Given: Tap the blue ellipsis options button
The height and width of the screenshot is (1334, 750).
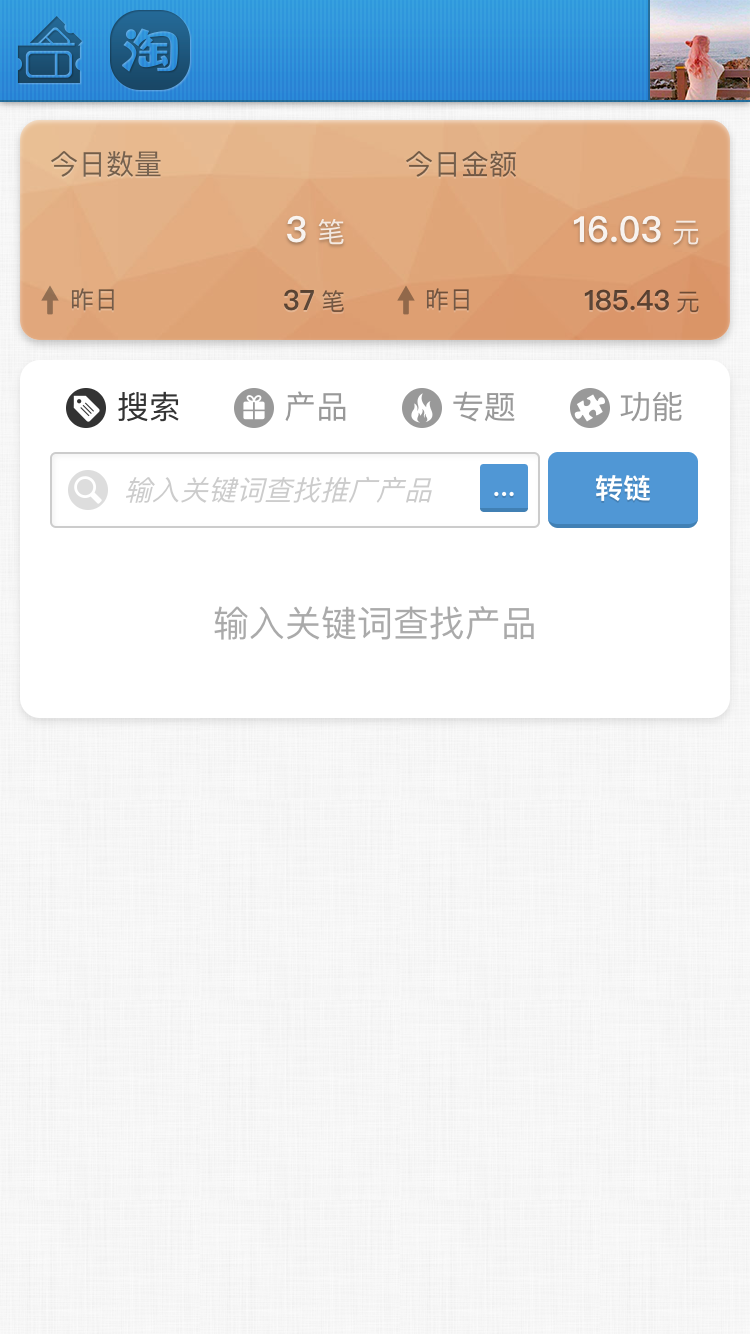Looking at the screenshot, I should coord(504,489).
